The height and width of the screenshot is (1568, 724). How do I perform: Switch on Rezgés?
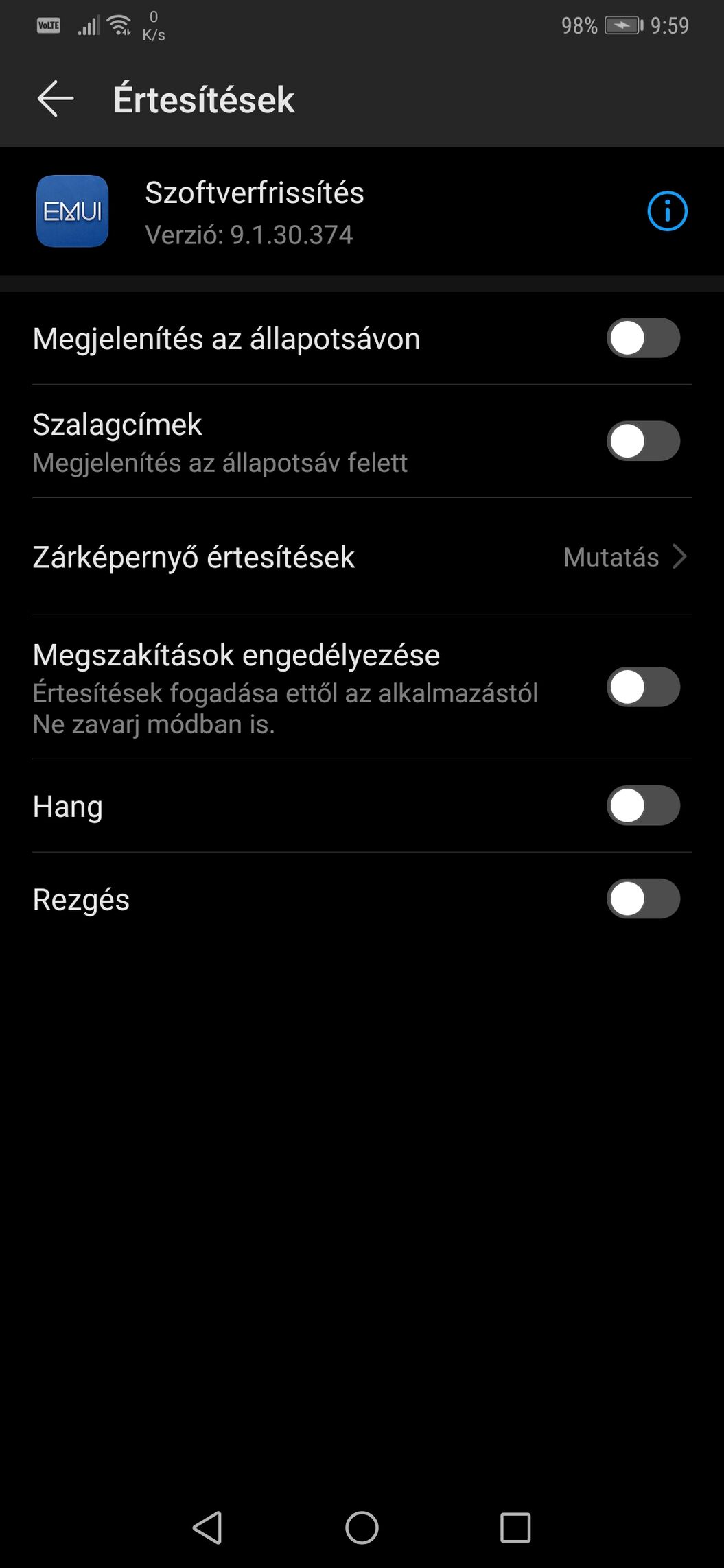[643, 899]
